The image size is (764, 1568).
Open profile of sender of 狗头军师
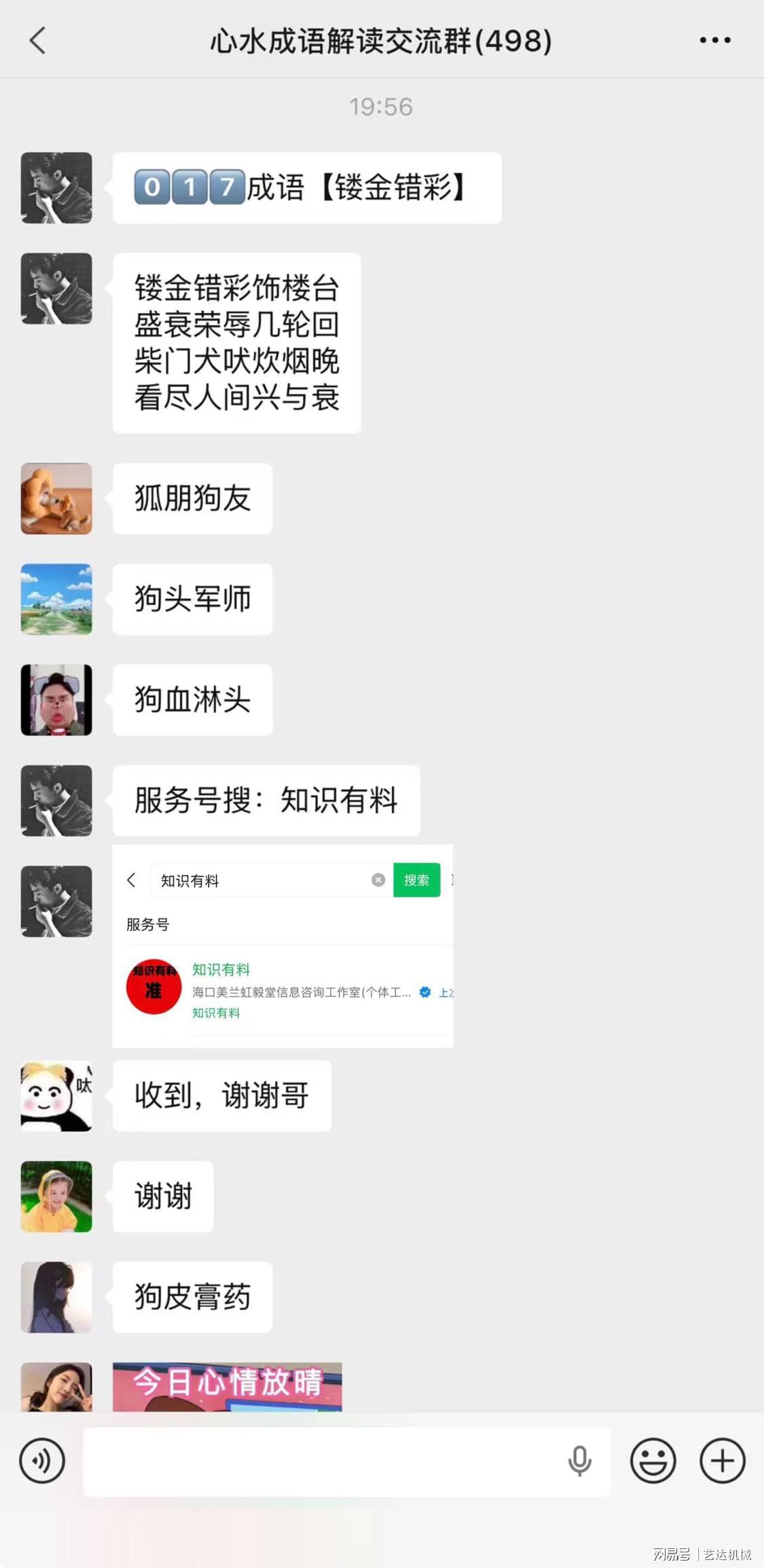click(56, 599)
